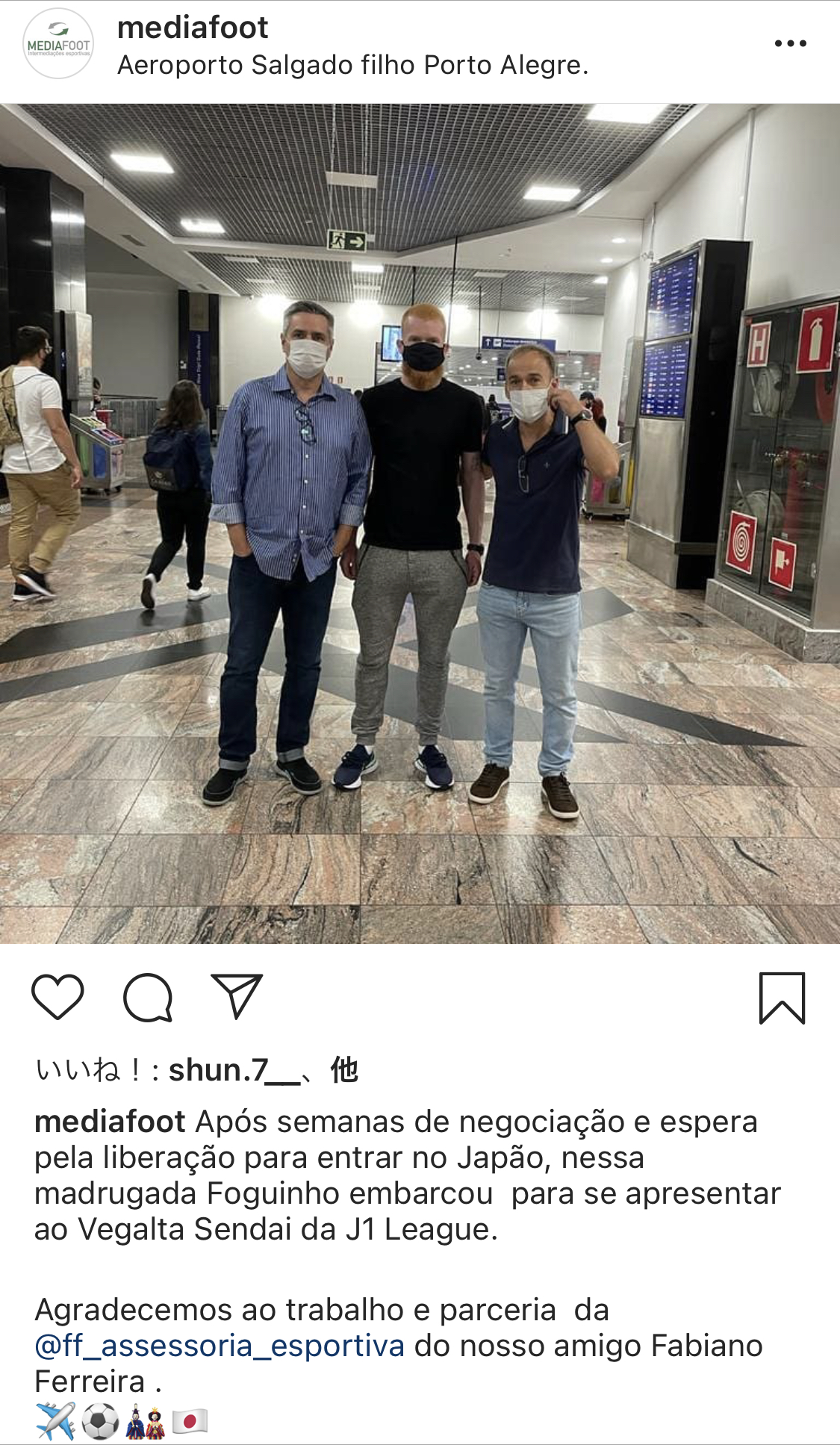
Task: View shun.7__'s profile from the likes
Action: pos(234,1070)
